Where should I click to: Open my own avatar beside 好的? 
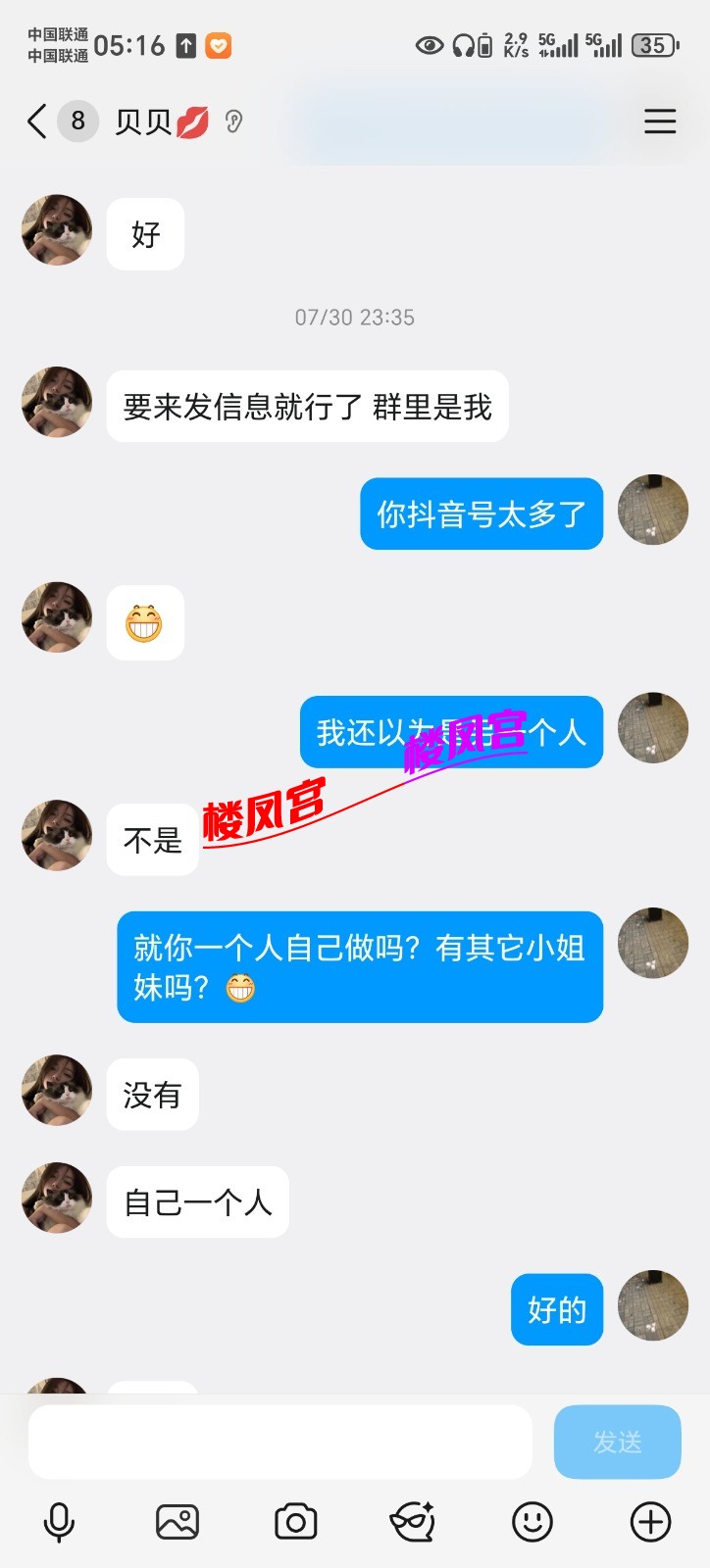(x=653, y=1305)
